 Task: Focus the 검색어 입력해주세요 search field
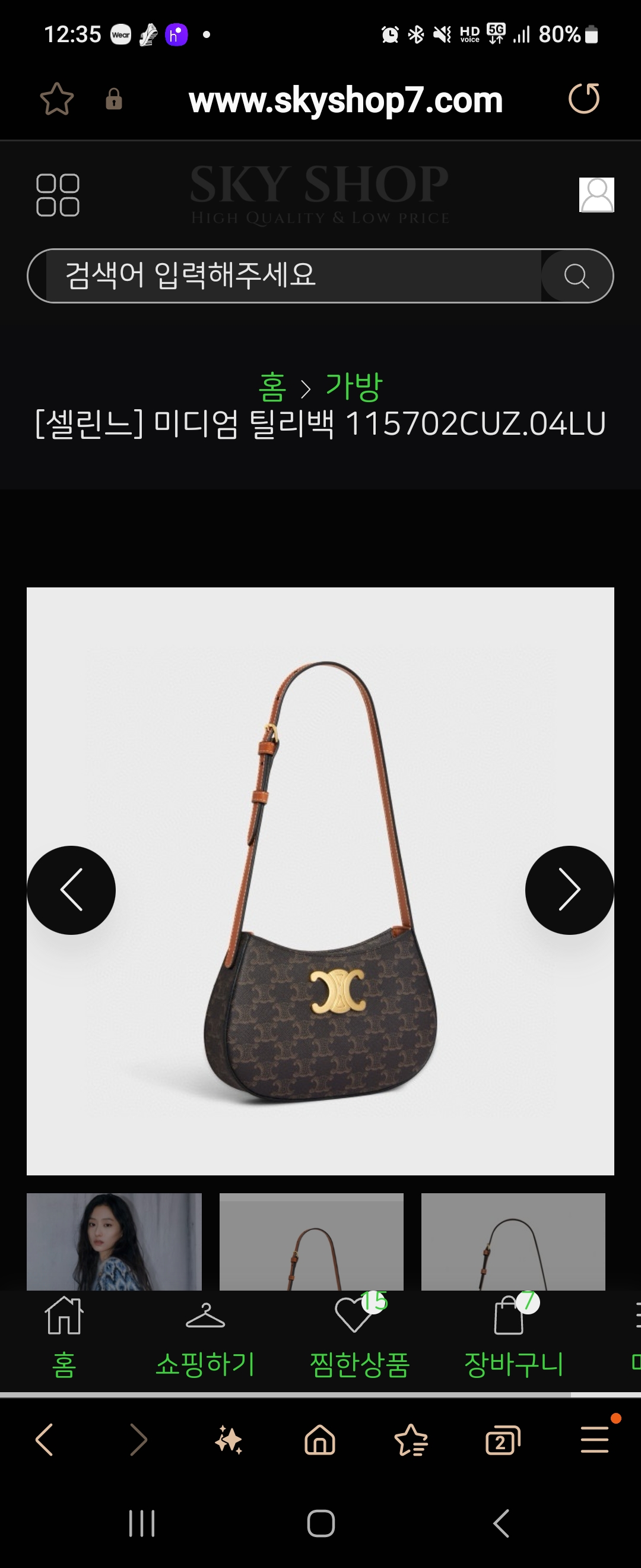[x=292, y=276]
